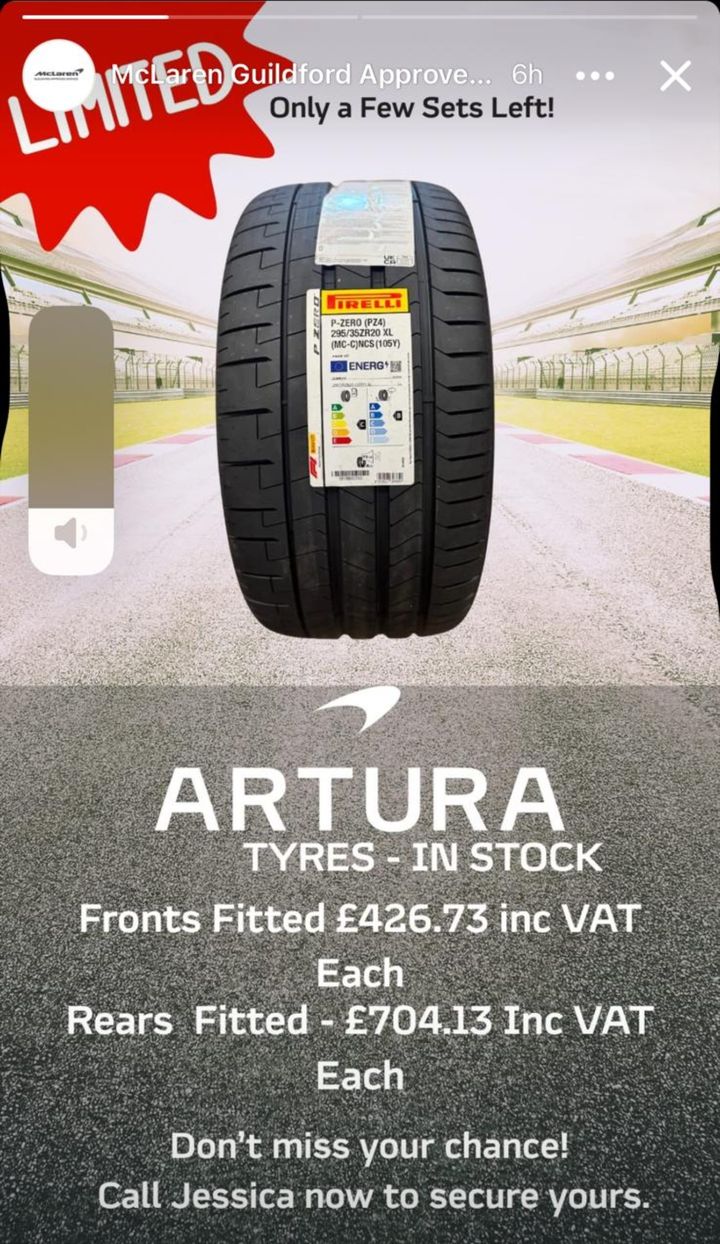Open the story options menu
Screen dimensions: 720x1244
595,76
